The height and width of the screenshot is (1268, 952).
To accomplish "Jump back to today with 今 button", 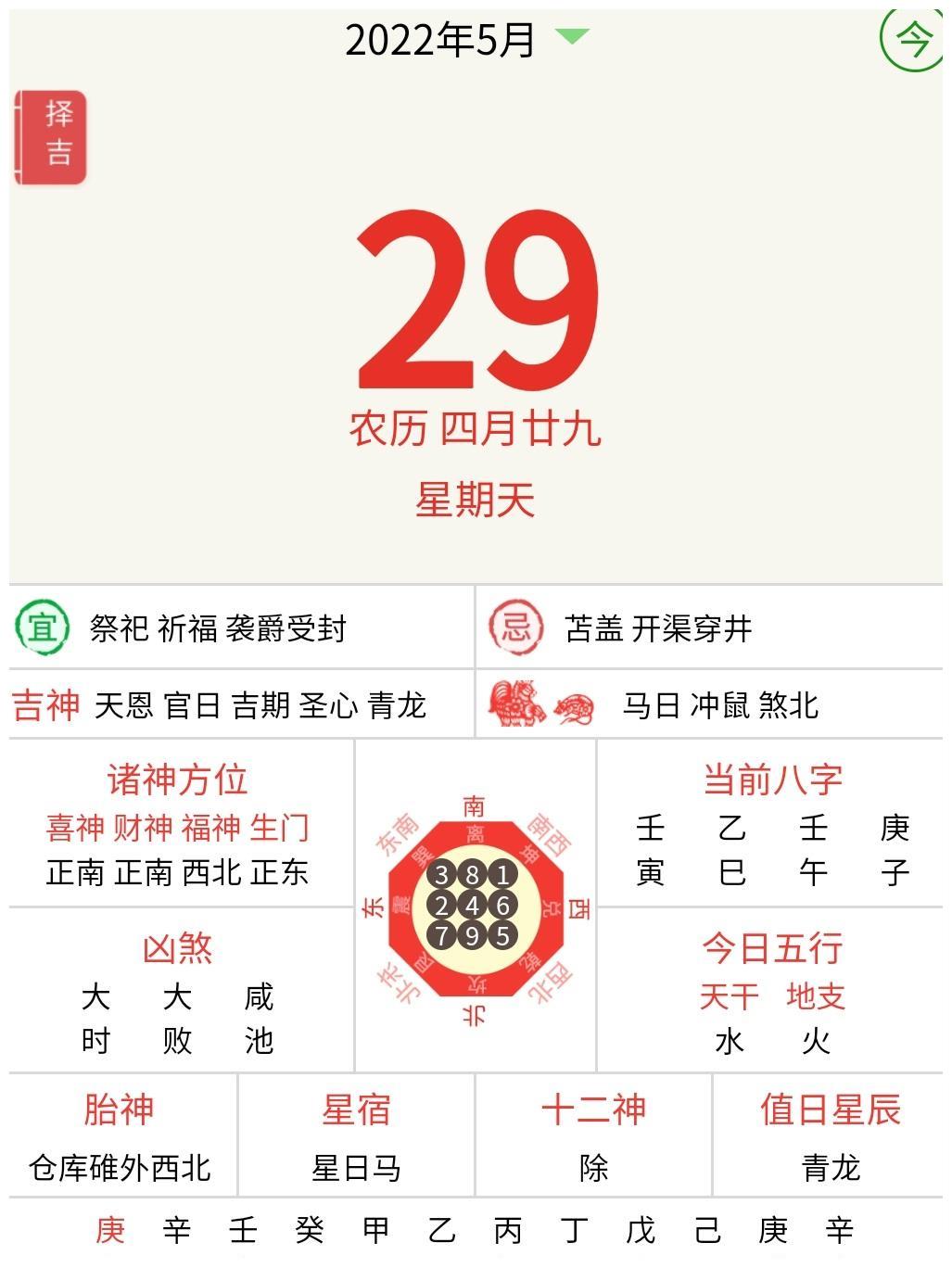I will pos(910,39).
